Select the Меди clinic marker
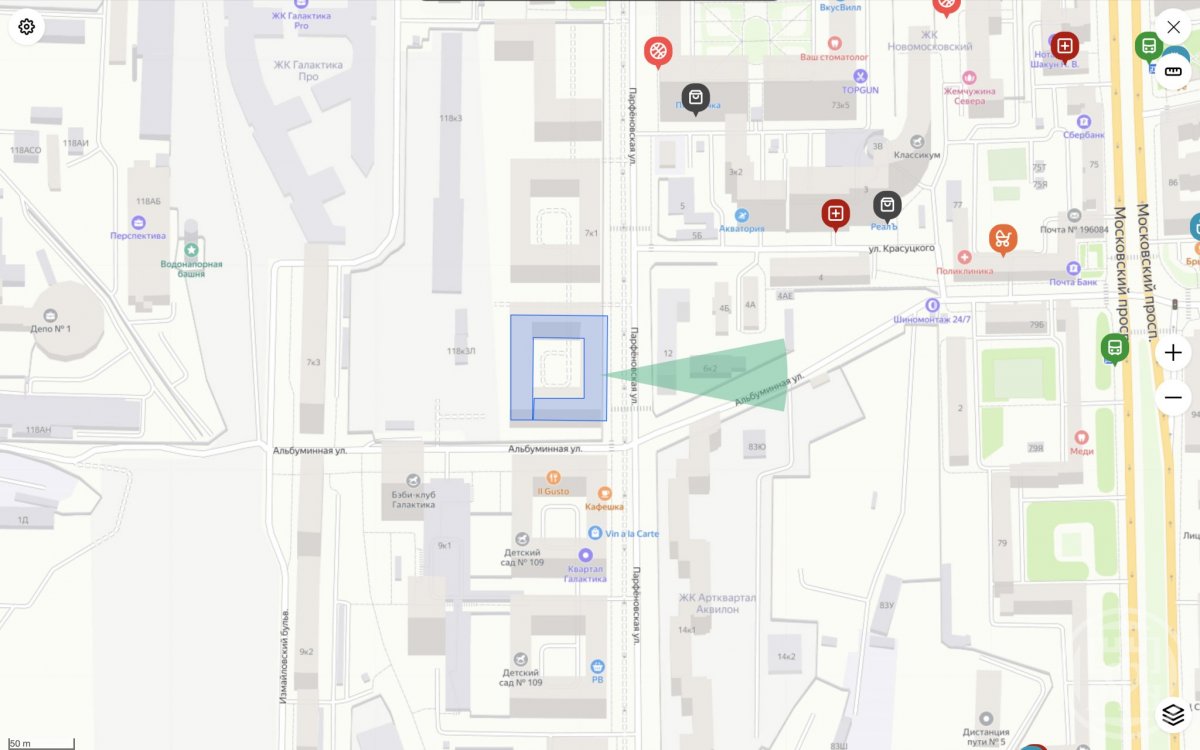 (1081, 437)
